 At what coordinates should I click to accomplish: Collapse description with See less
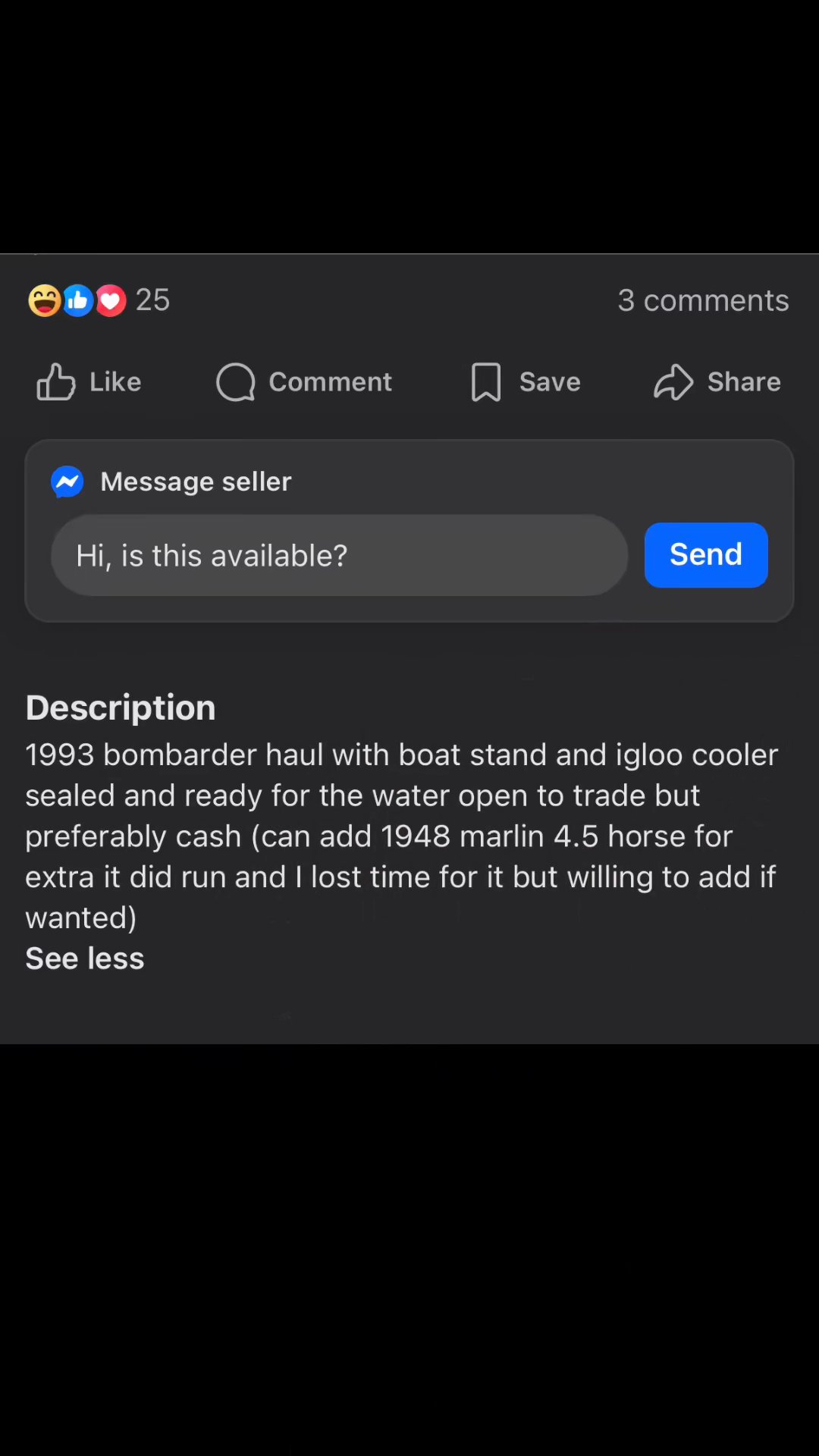85,959
